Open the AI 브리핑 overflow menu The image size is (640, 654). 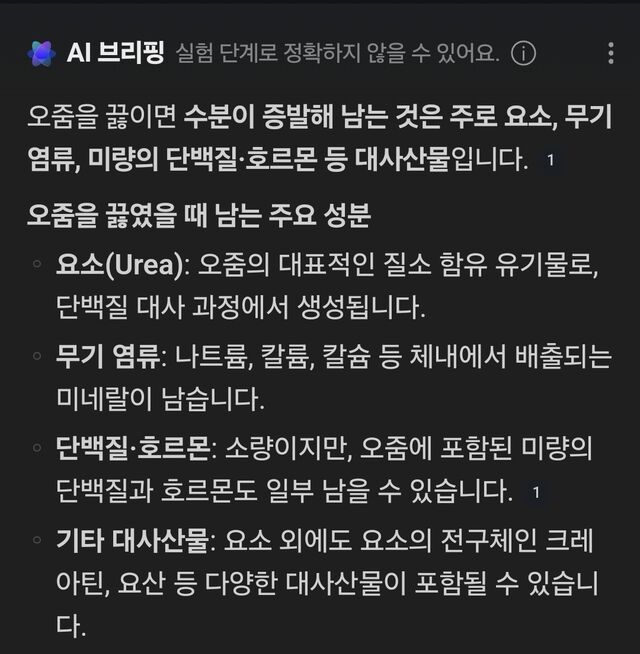click(611, 54)
